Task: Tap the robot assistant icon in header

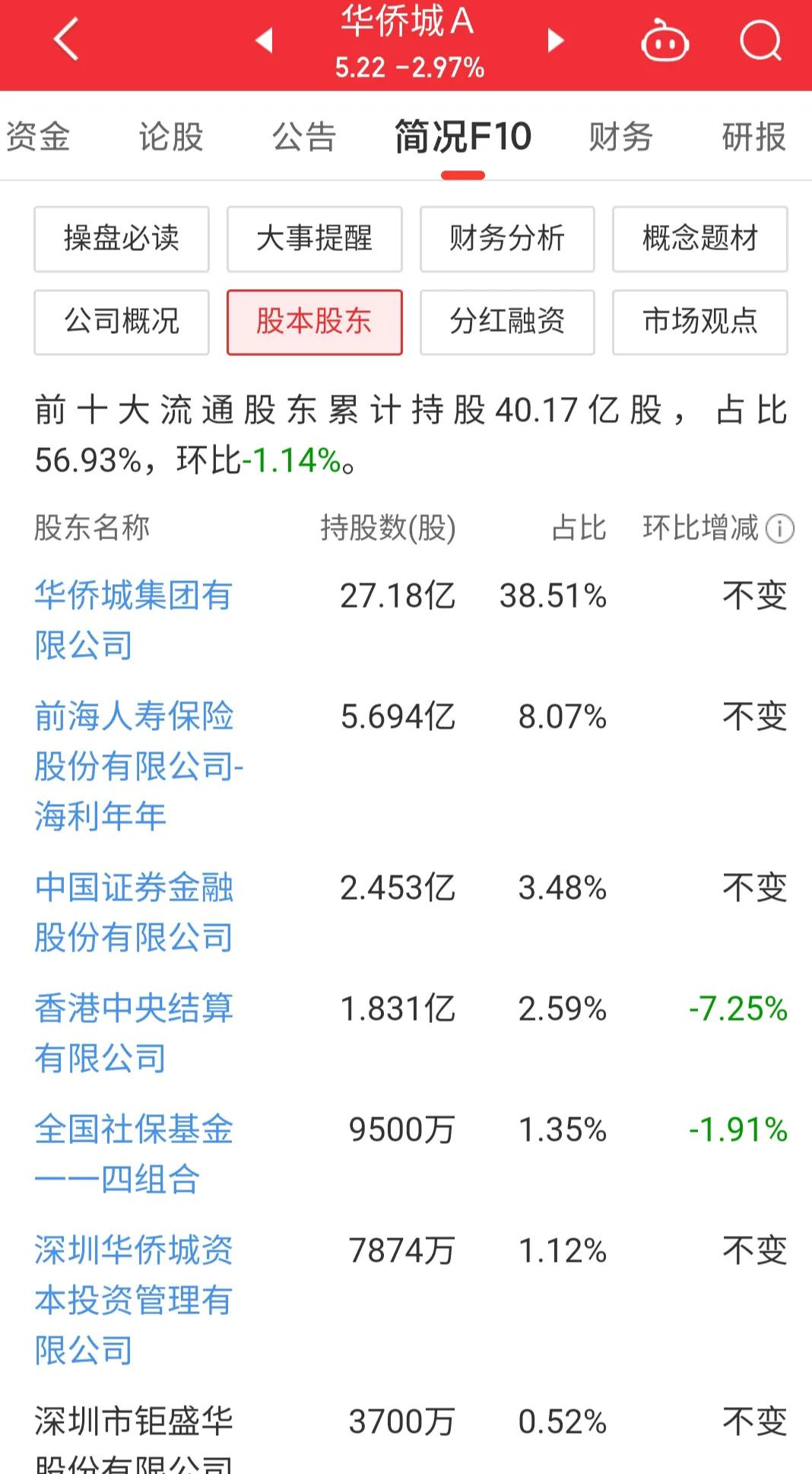Action: click(x=663, y=42)
